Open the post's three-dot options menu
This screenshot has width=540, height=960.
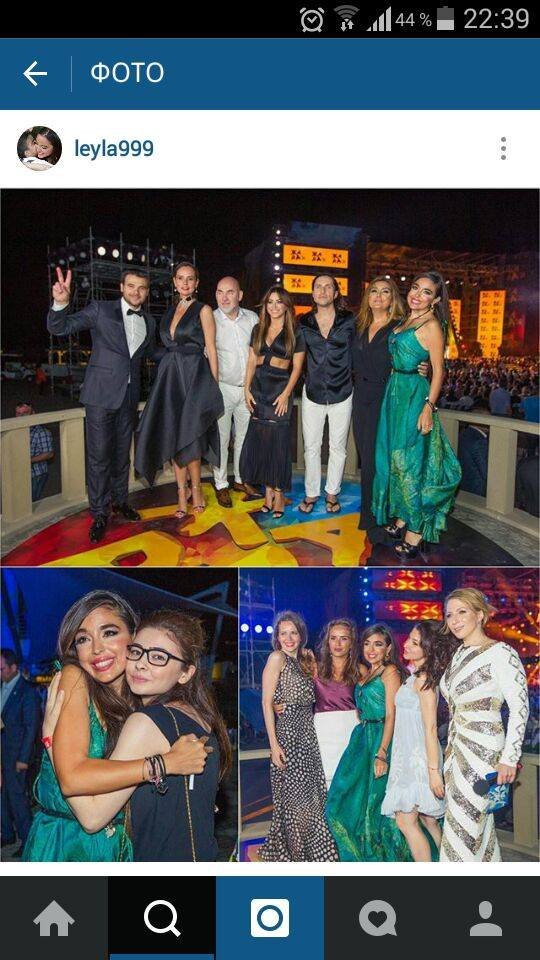tap(503, 149)
